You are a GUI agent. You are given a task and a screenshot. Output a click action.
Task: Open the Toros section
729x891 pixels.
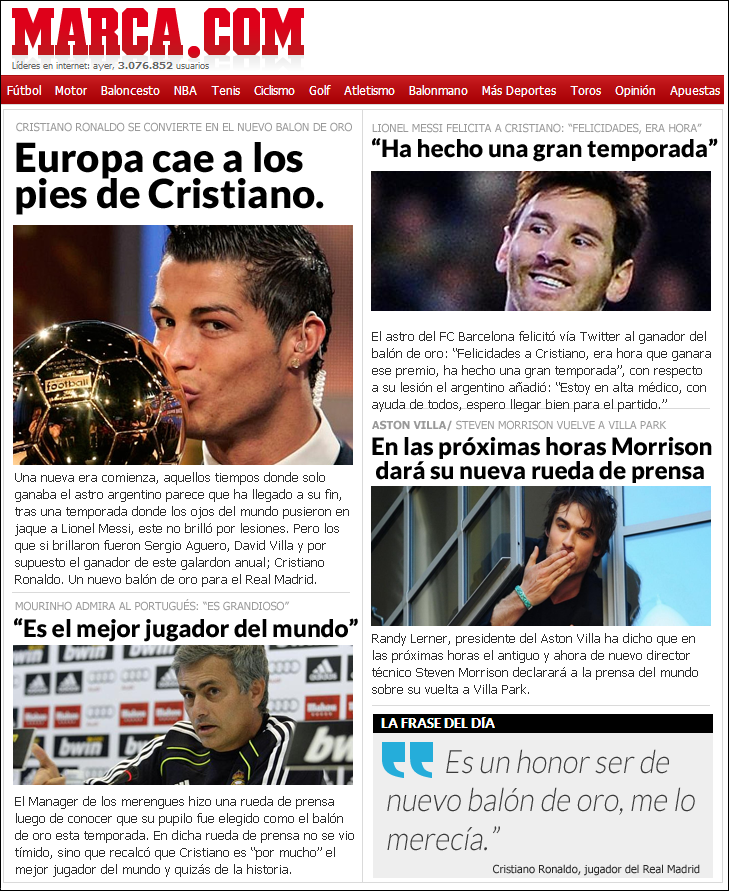click(x=586, y=91)
